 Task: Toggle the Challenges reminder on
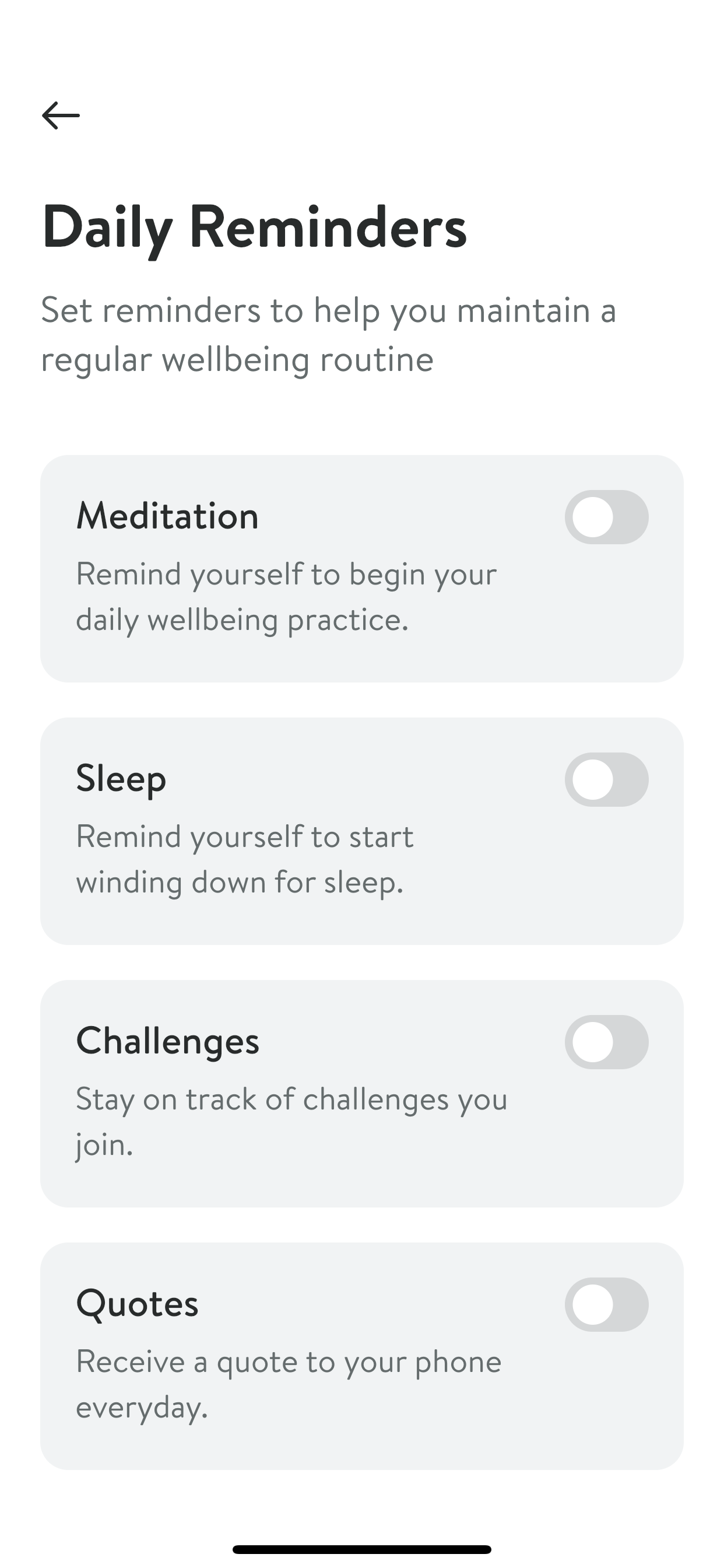(606, 1041)
